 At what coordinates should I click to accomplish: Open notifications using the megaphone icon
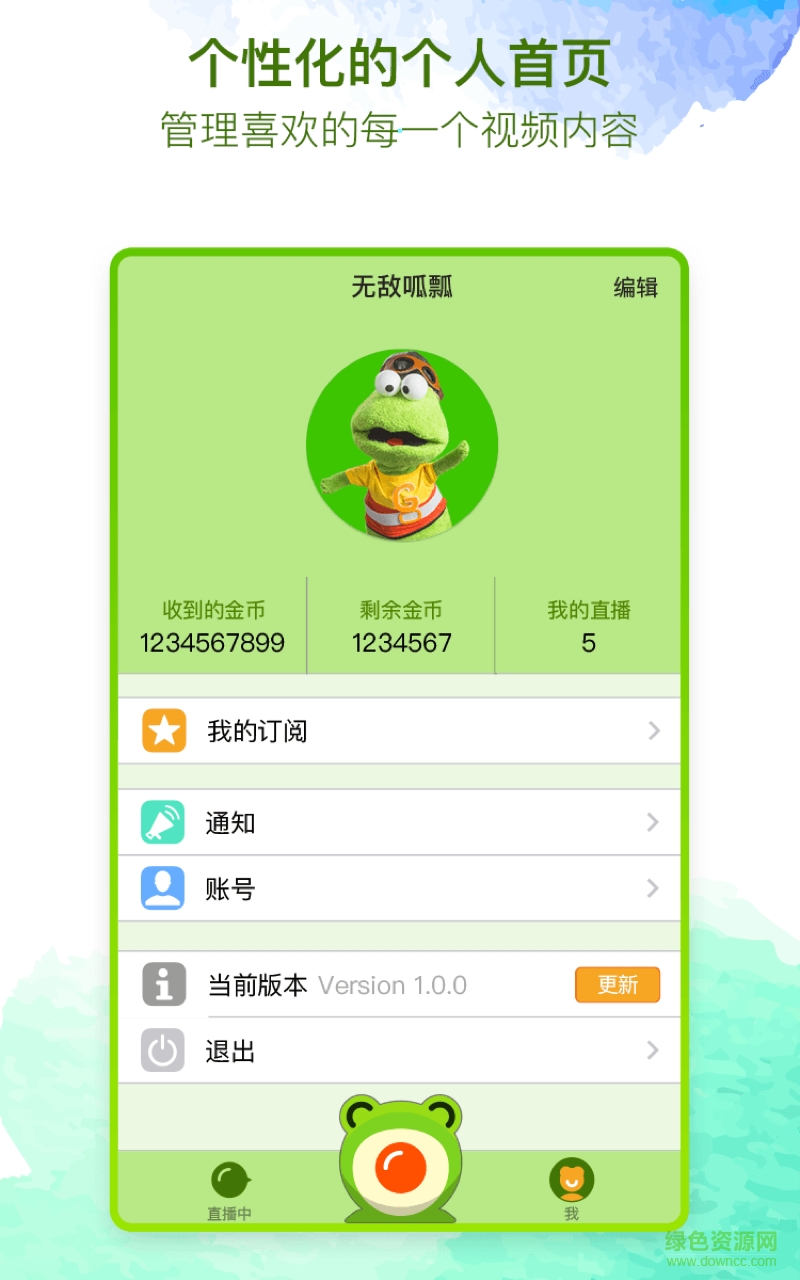(164, 822)
